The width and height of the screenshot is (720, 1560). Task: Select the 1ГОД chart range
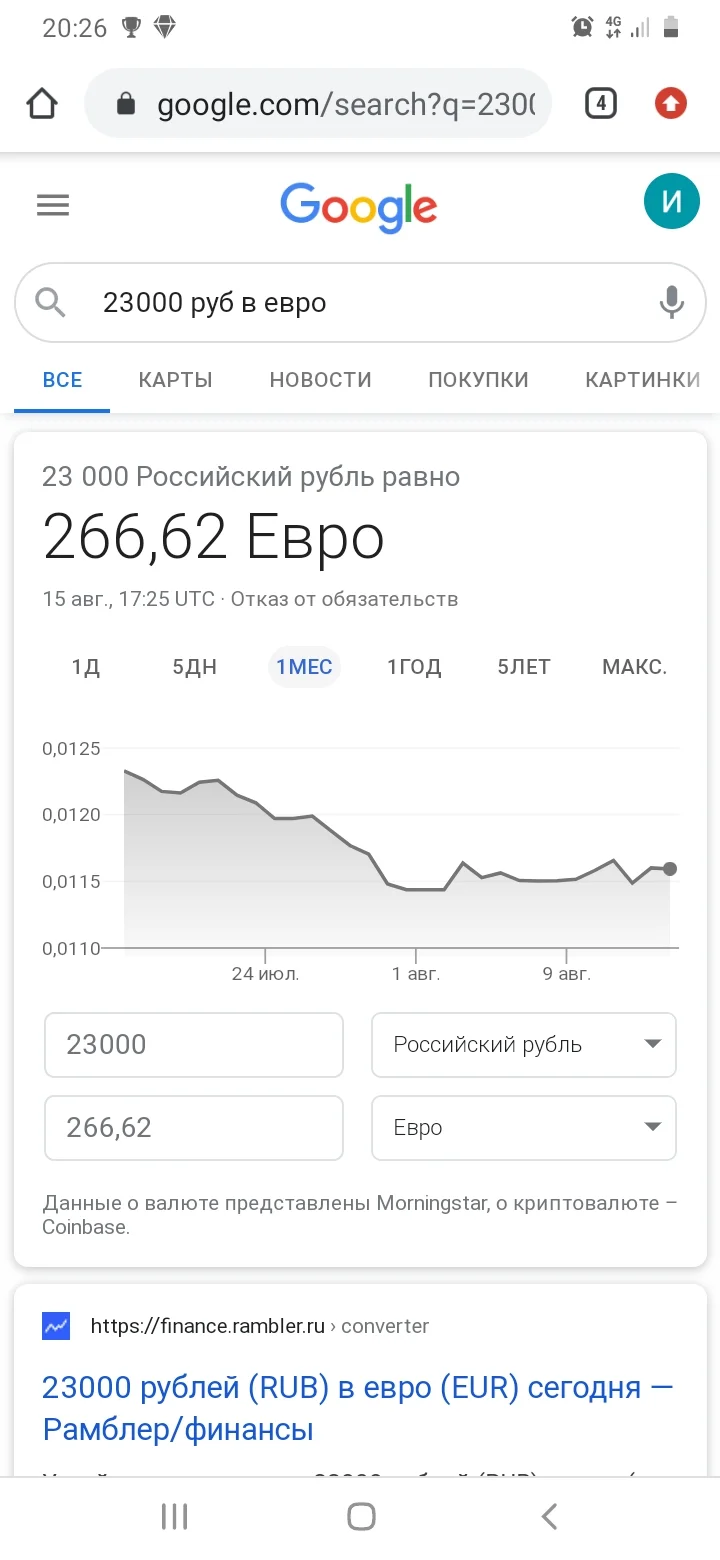(x=414, y=666)
